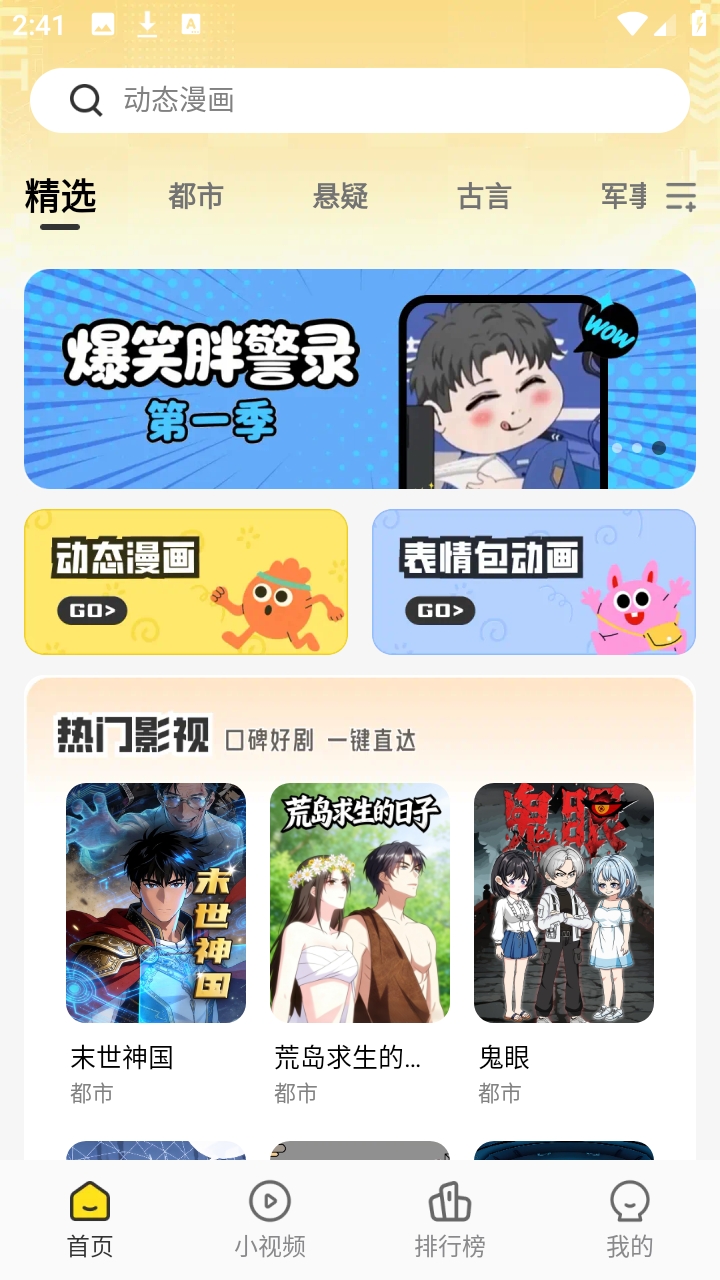Tap the 动态漫画 search box
This screenshot has width=720, height=1280.
[x=360, y=100]
